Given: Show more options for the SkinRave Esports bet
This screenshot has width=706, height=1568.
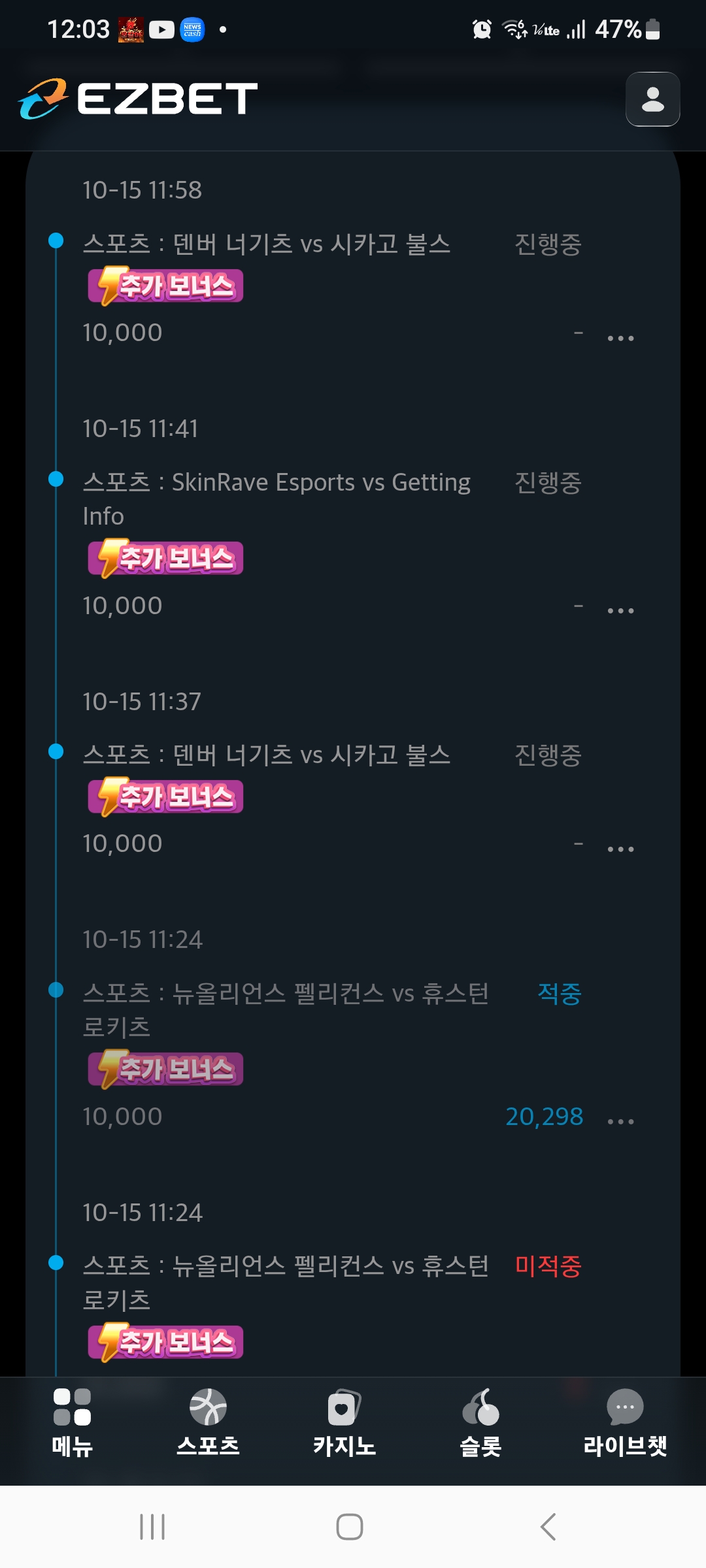Looking at the screenshot, I should 620,611.
